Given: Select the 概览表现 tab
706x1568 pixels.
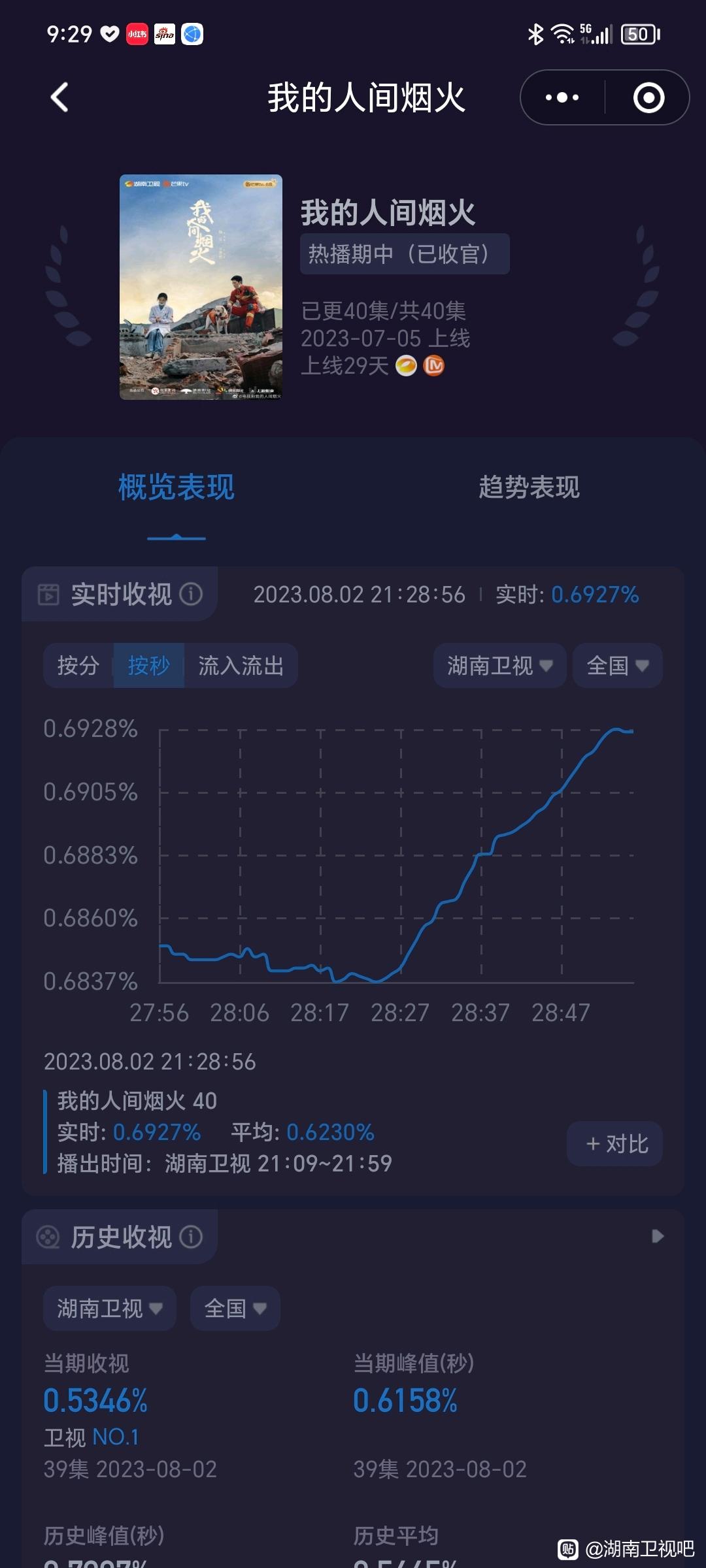Looking at the screenshot, I should 176,487.
